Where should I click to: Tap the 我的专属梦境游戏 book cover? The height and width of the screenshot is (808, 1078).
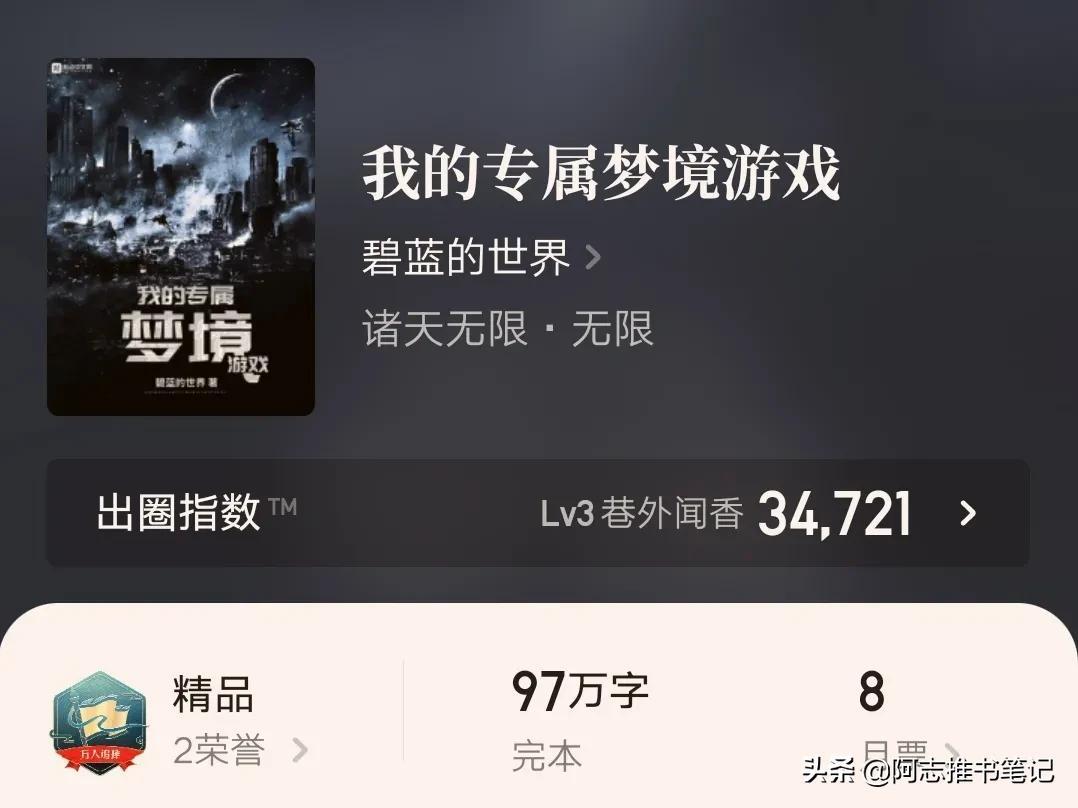181,237
